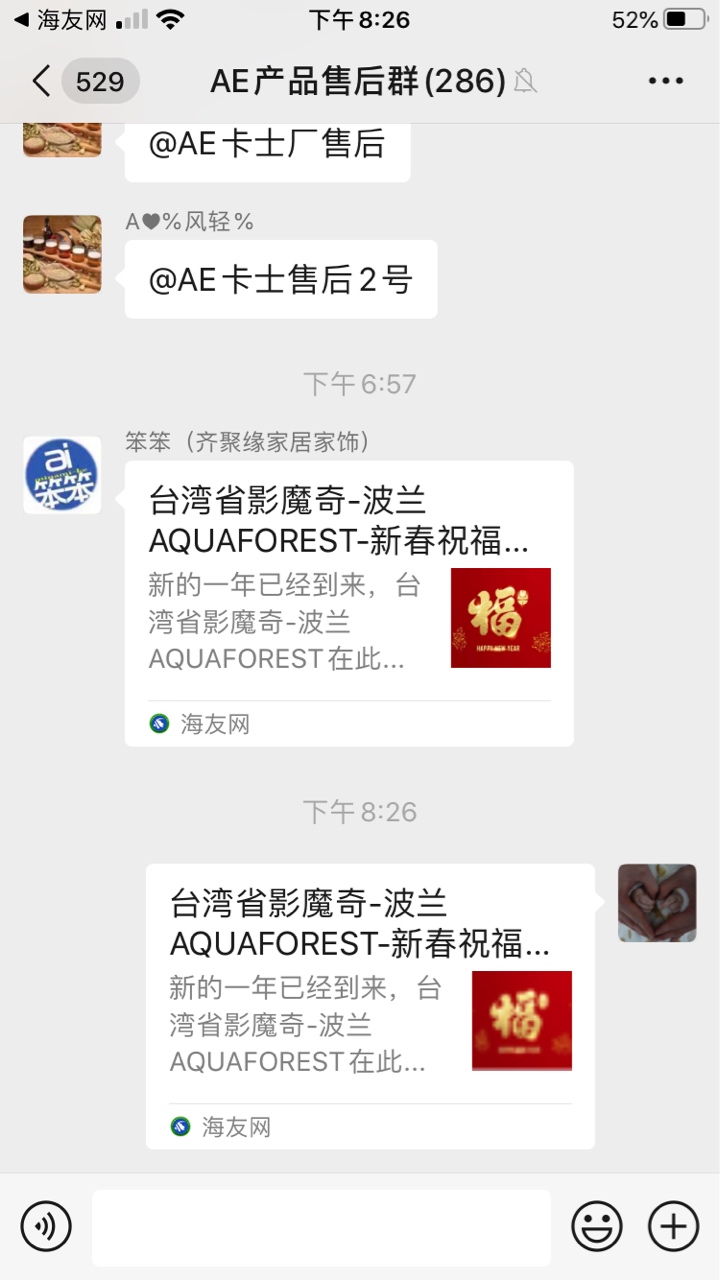Tap the message text field

pos(321,1227)
